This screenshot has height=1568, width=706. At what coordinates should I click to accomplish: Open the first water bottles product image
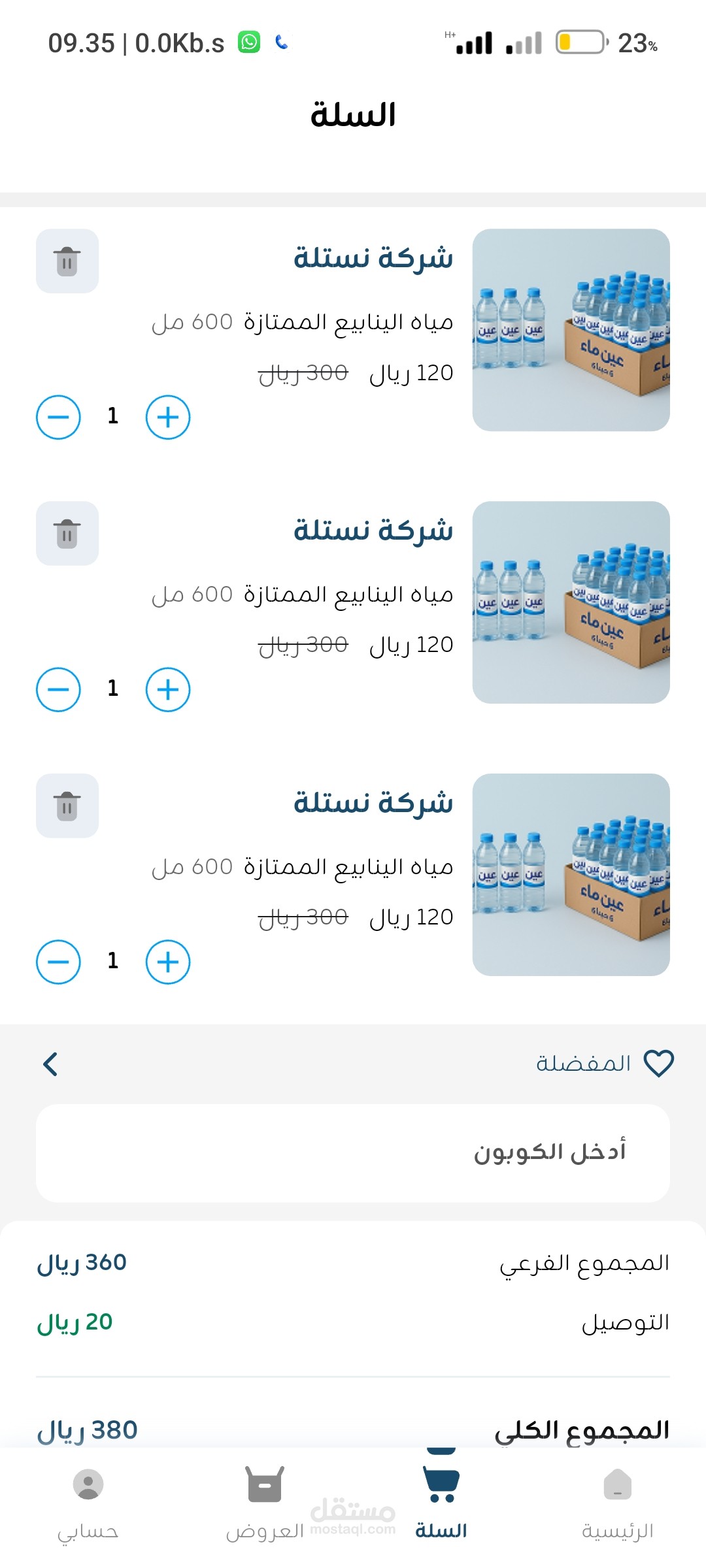pos(571,330)
